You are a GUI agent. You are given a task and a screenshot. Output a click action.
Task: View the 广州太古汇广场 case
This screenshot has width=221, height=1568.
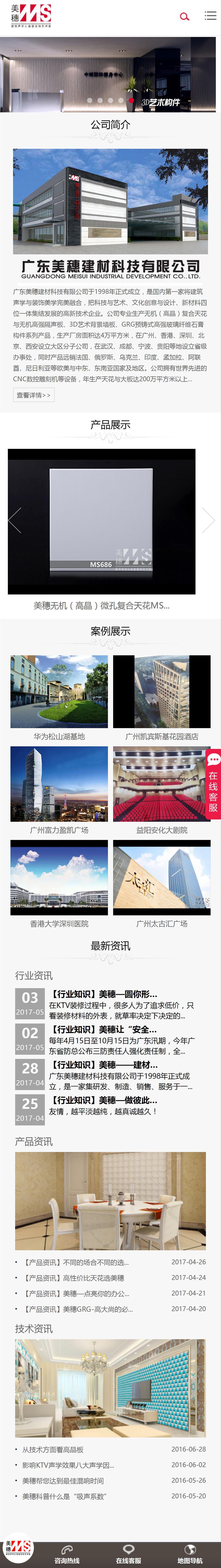tap(162, 878)
